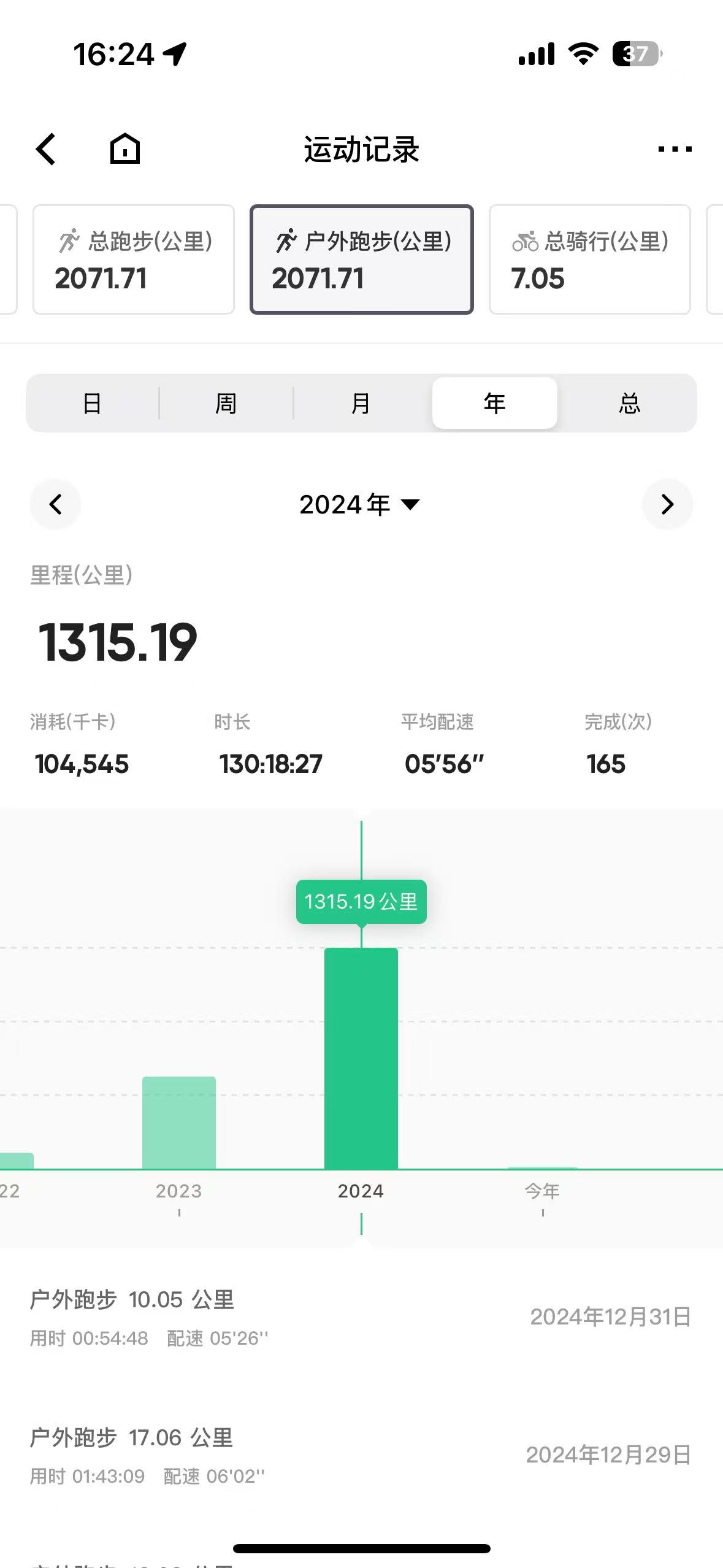
Task: Expand the 2024年 year picker
Action: 359,504
